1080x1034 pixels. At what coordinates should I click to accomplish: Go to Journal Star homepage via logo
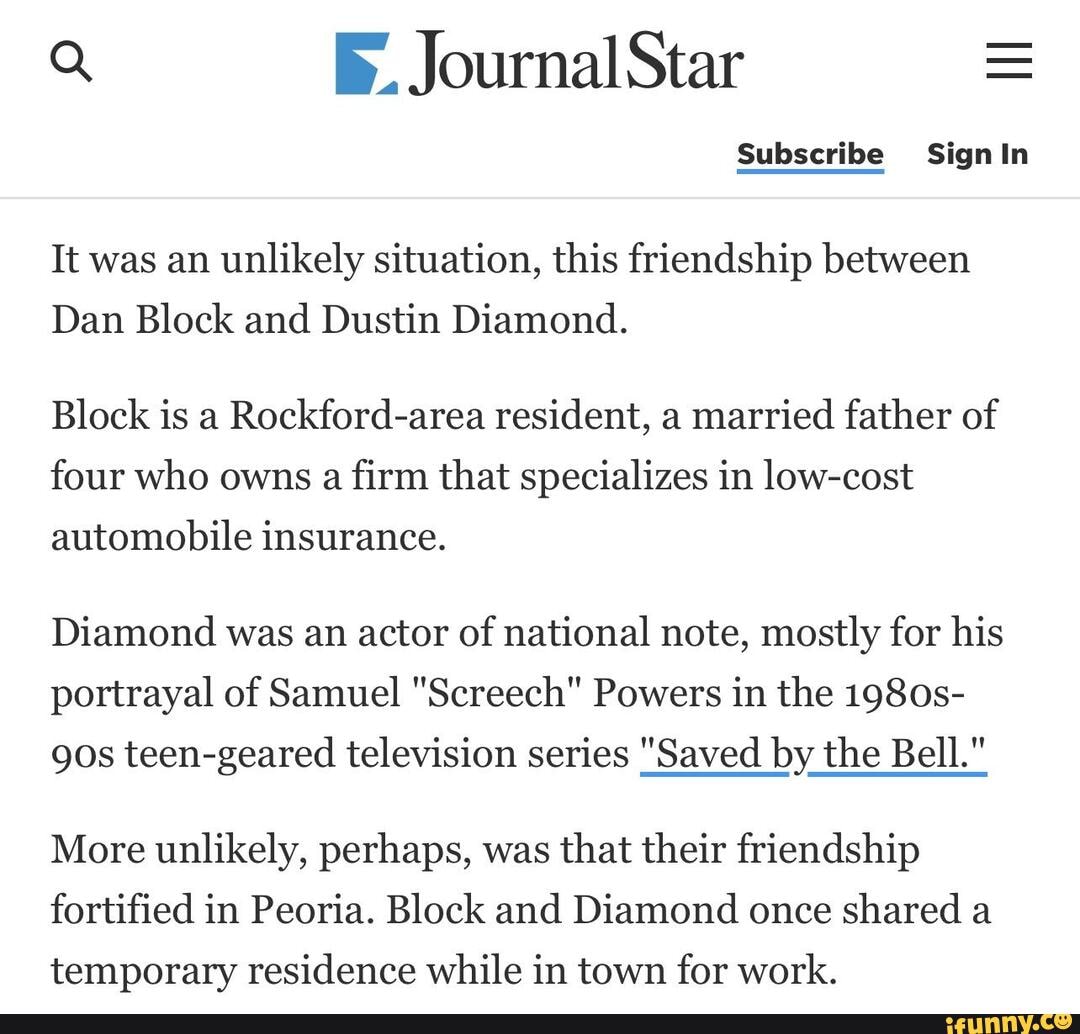539,63
